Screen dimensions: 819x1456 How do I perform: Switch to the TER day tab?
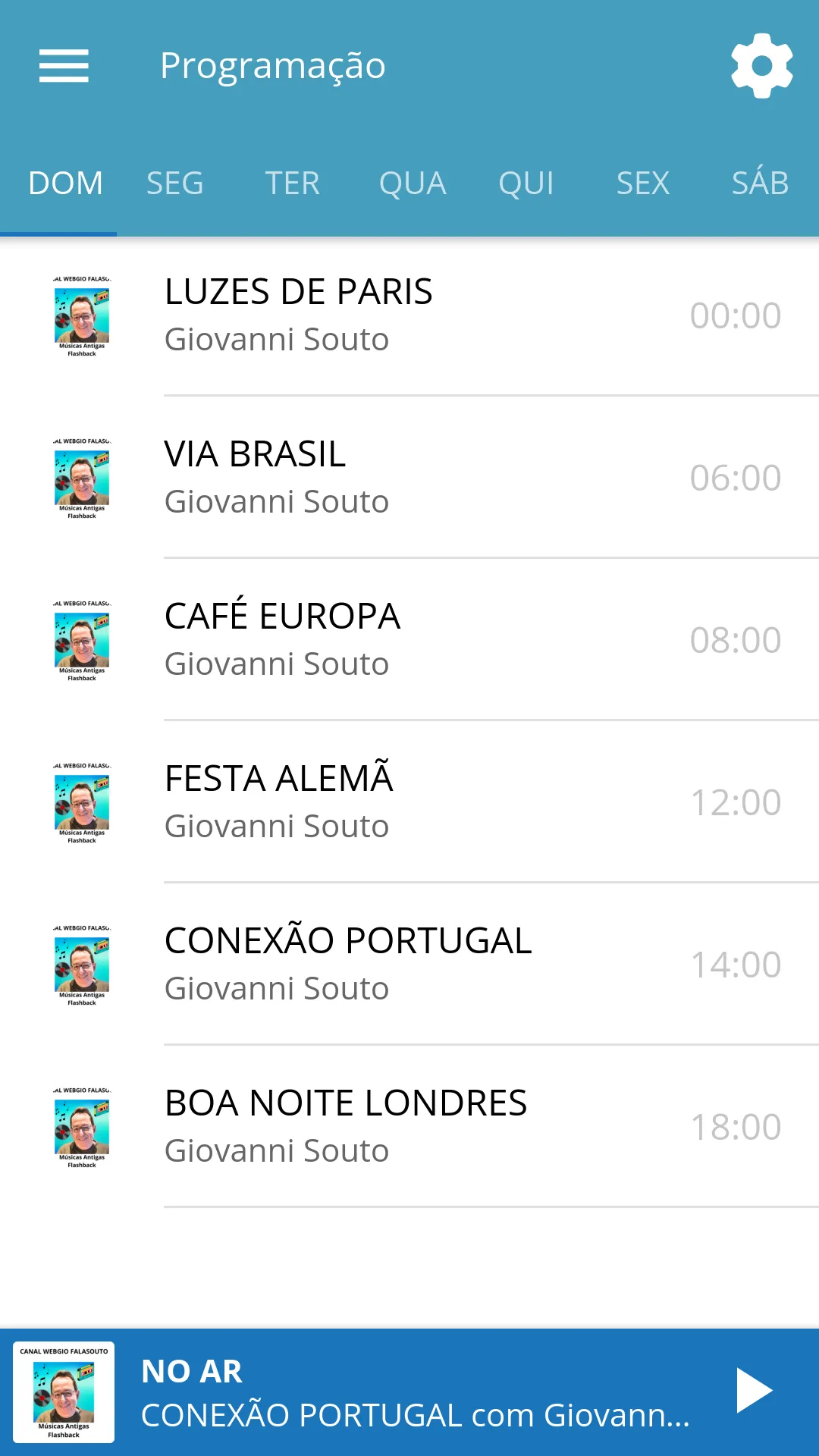292,184
